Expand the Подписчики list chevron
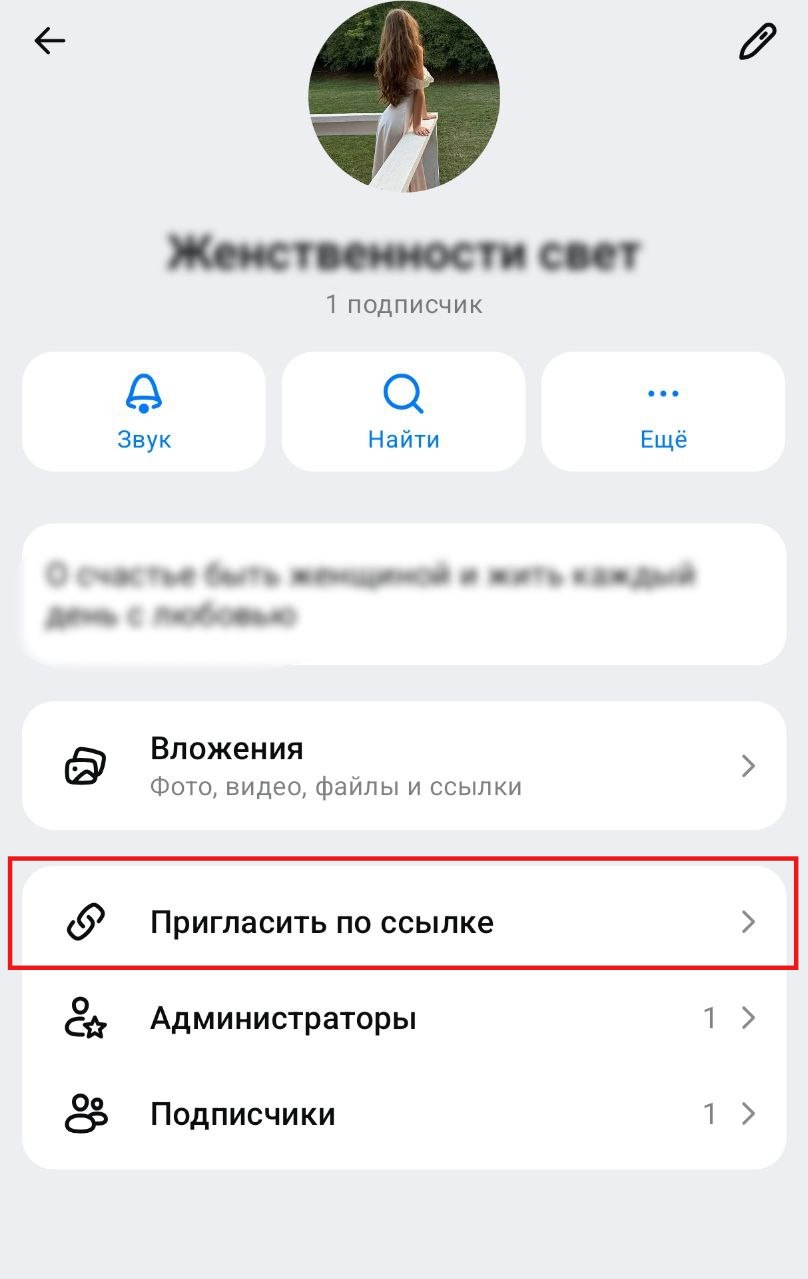 click(749, 1112)
